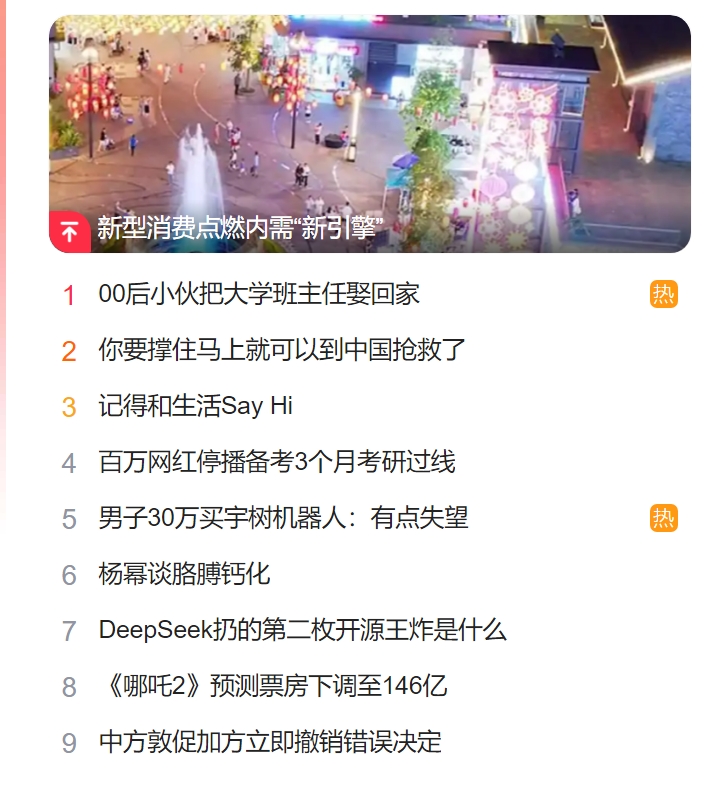Tap the topic 杨幂谈胳膊钙化
This screenshot has height=787, width=714.
184,574
